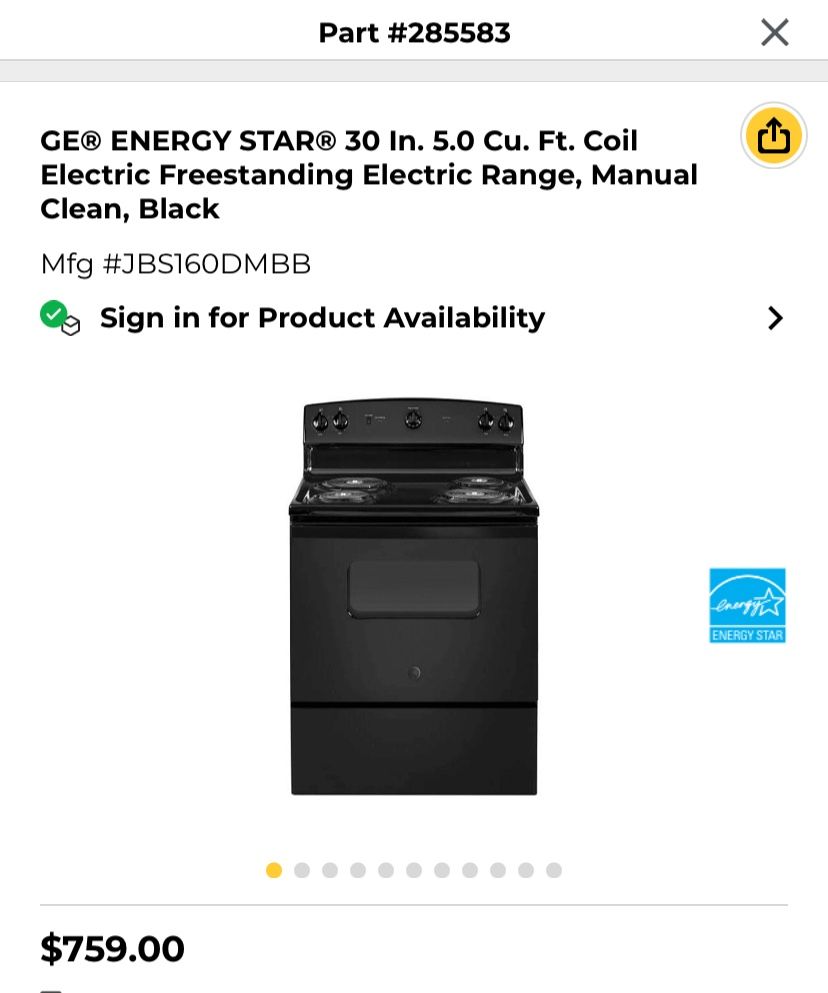The image size is (828, 993).
Task: Open Sign in for Product Availability
Action: point(413,317)
